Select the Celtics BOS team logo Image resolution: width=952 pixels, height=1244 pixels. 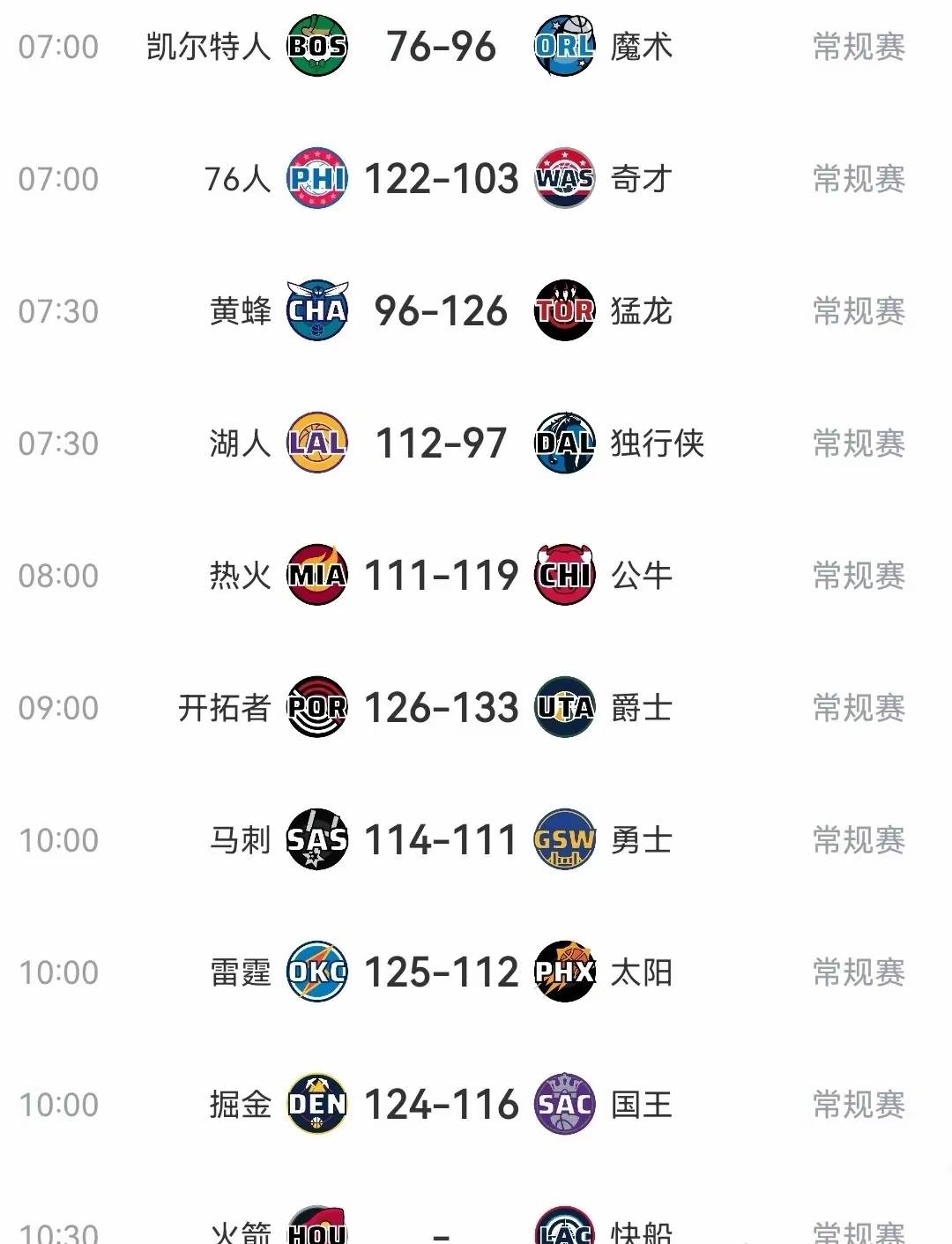[x=315, y=48]
